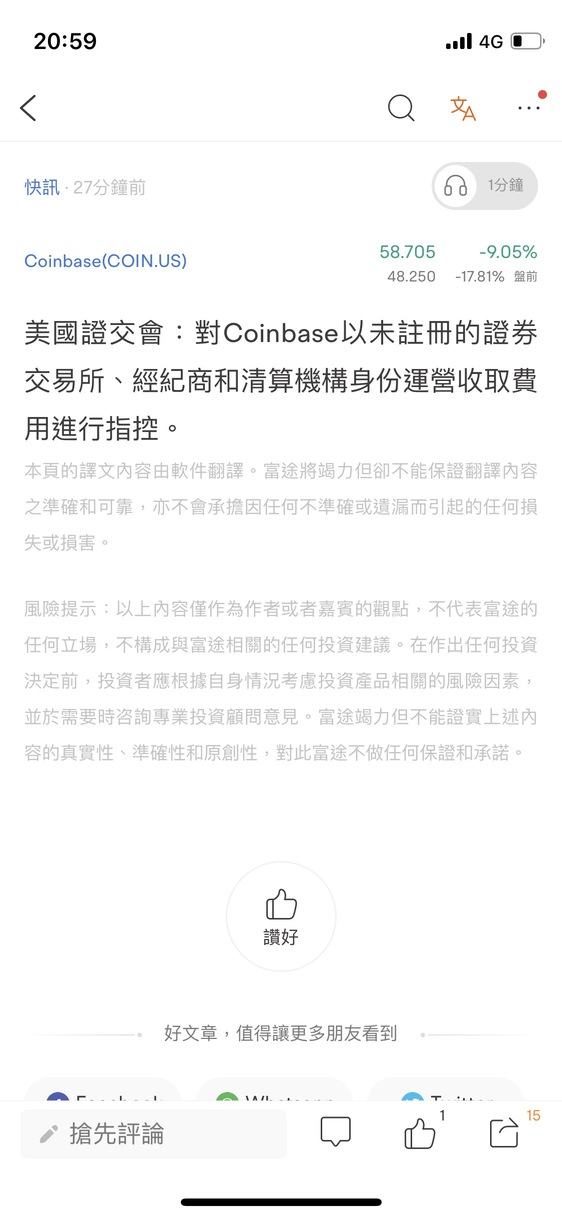Tap the 搶先評論 comment field
Screen dimensions: 562x1218
(154, 1133)
